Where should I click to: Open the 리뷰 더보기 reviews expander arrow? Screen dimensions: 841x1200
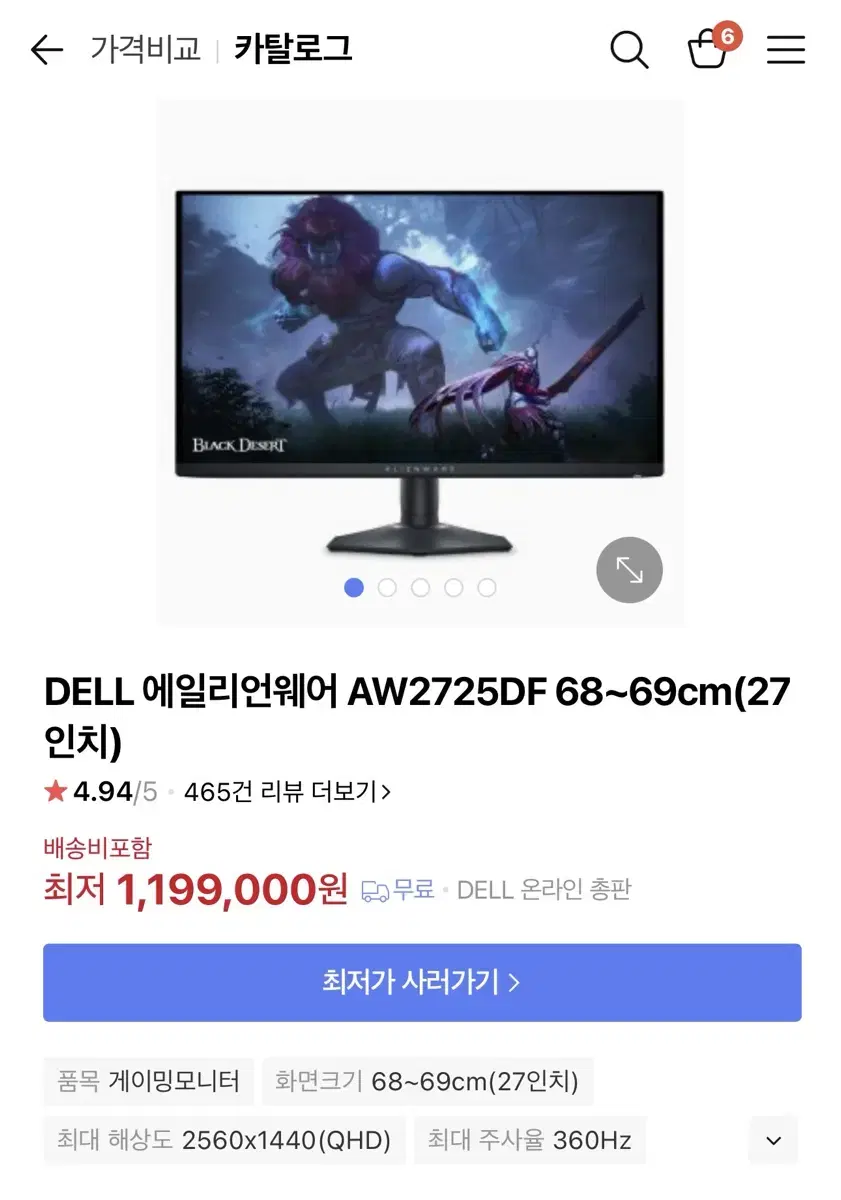(x=387, y=790)
